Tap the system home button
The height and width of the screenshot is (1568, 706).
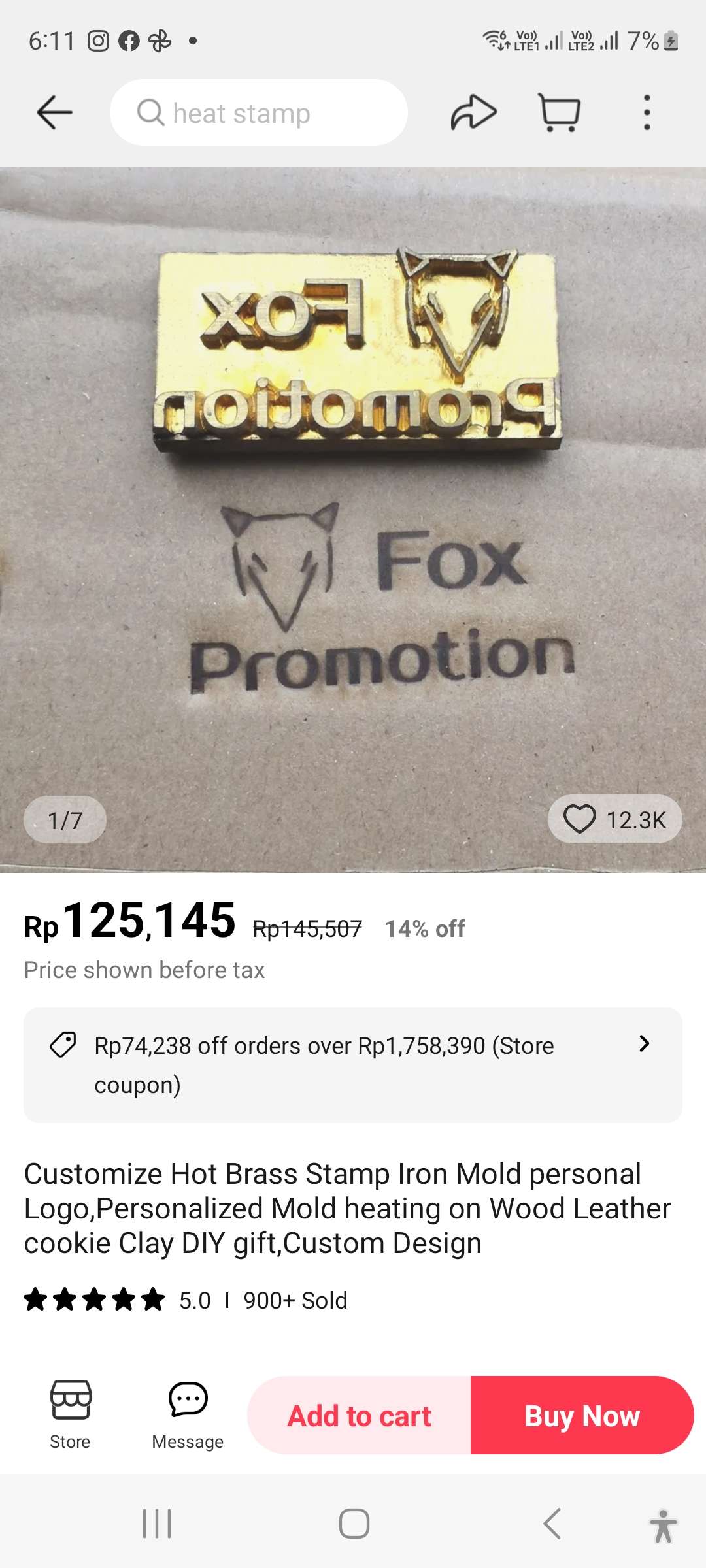[354, 1524]
